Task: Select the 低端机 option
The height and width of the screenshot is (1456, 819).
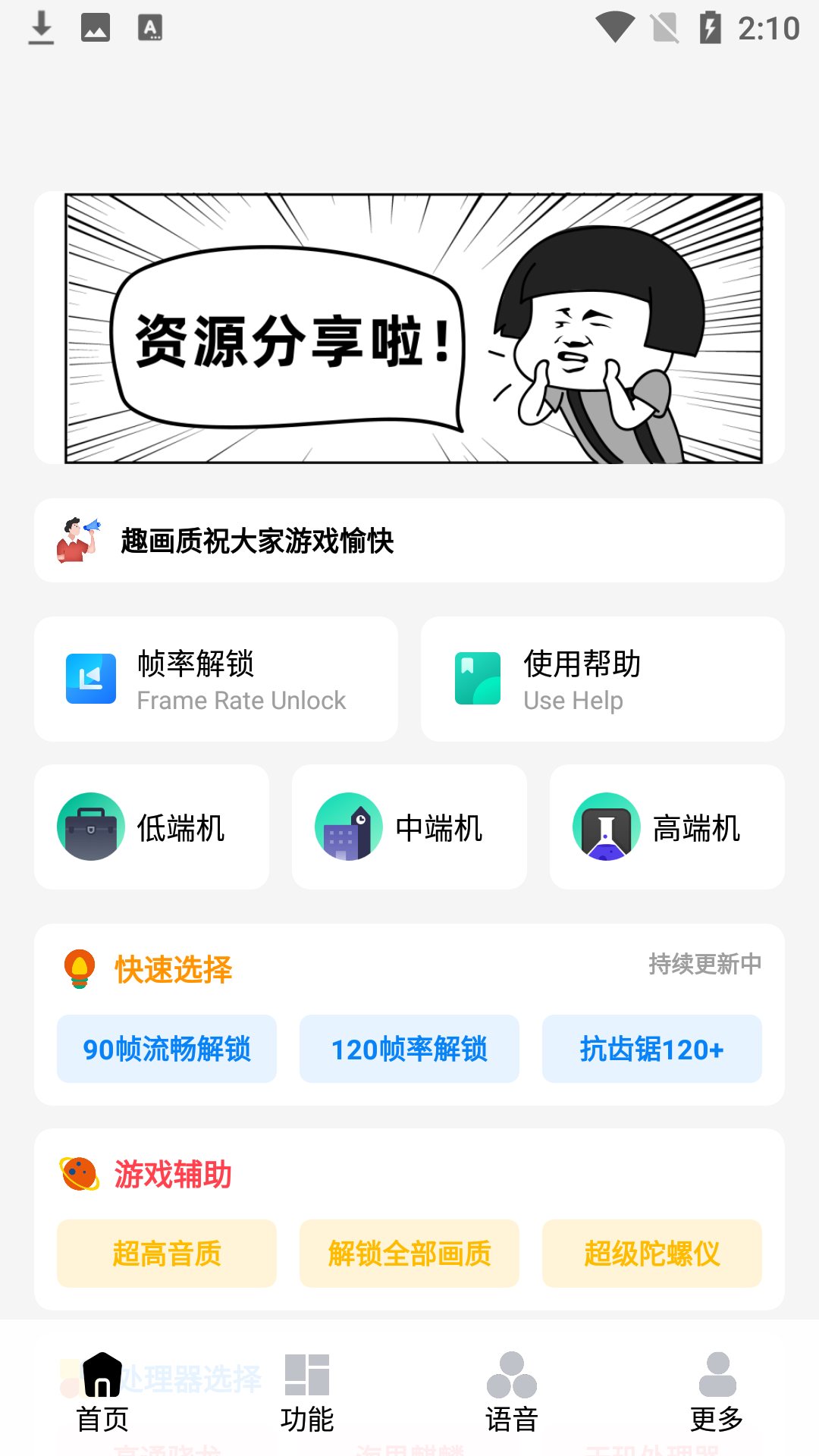Action: [x=152, y=827]
